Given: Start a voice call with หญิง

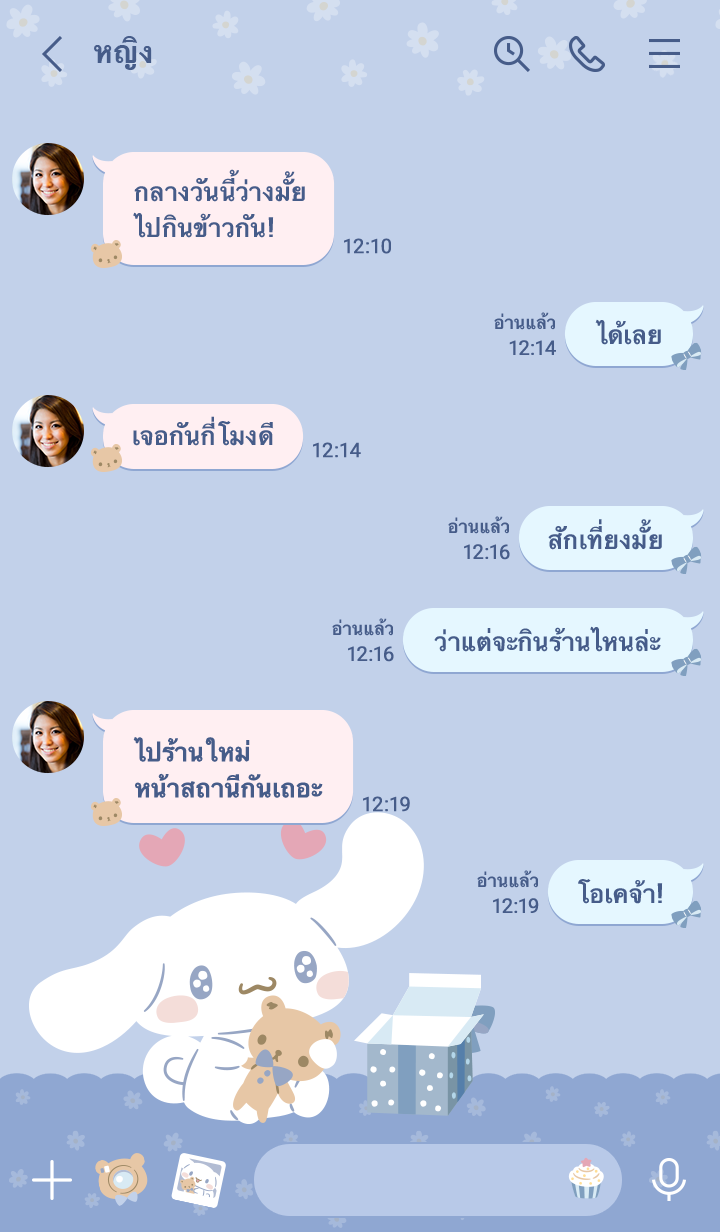Looking at the screenshot, I should (587, 54).
